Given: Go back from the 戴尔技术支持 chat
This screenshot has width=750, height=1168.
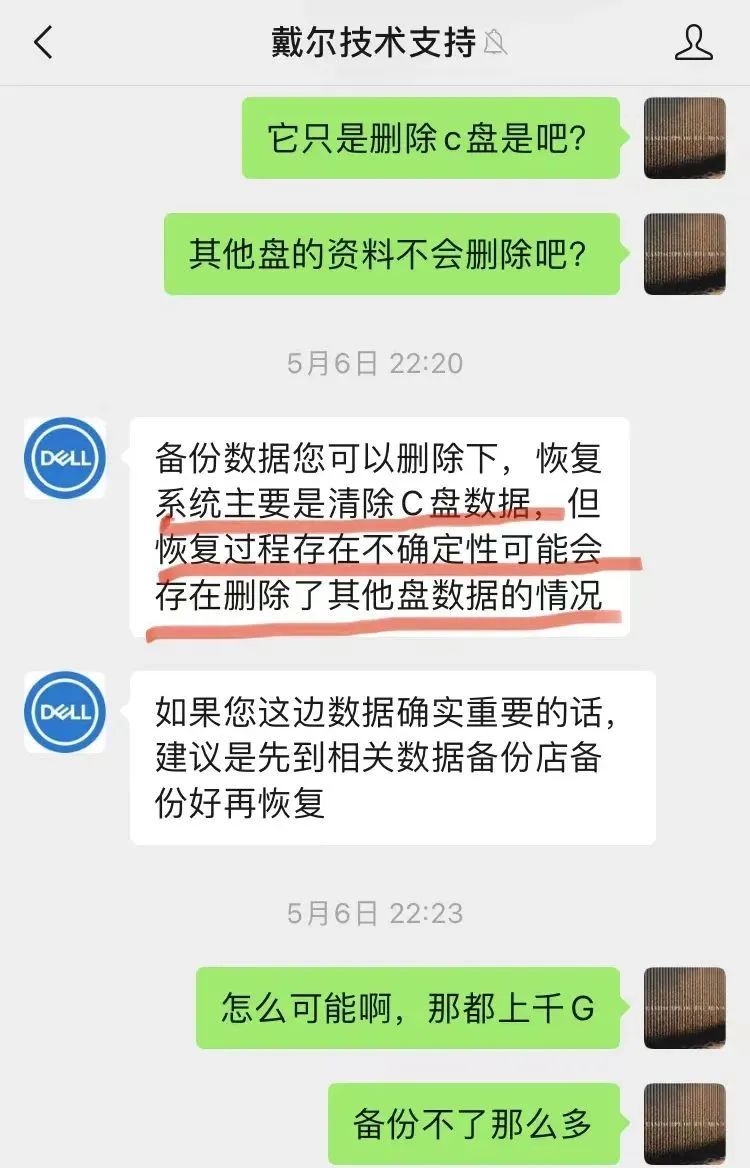Looking at the screenshot, I should point(43,43).
